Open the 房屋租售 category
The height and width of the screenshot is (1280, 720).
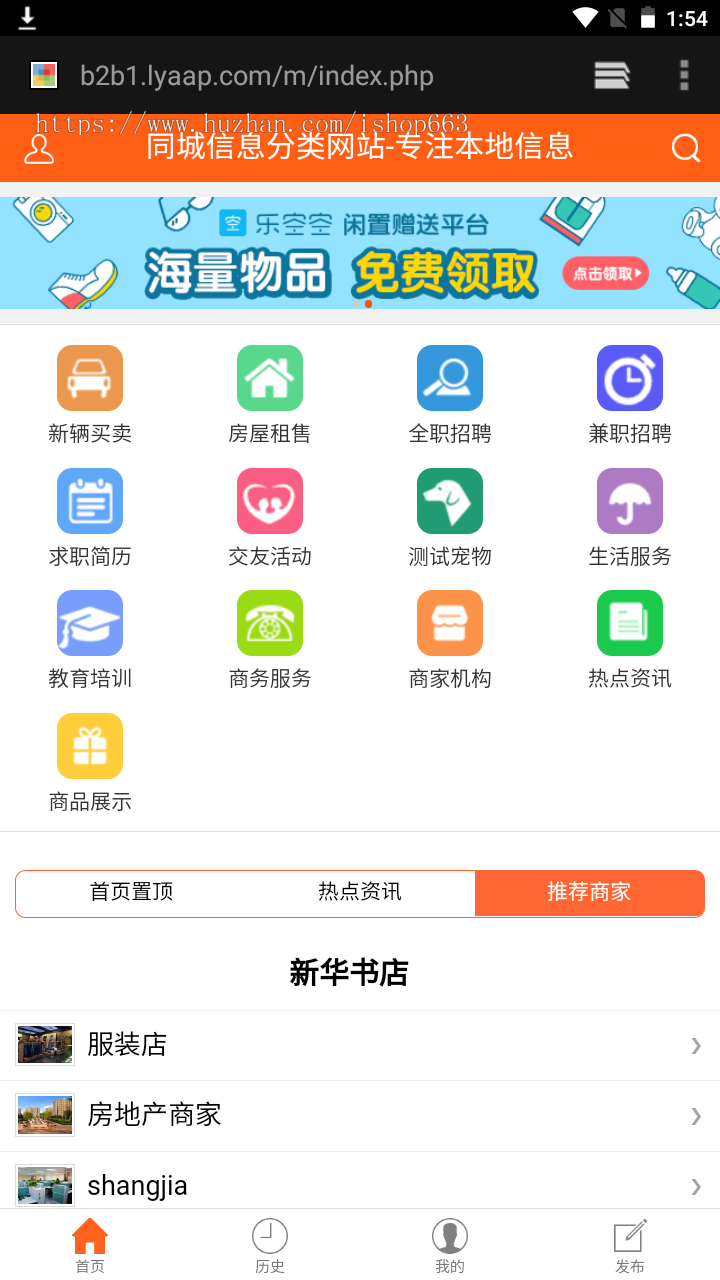(270, 394)
